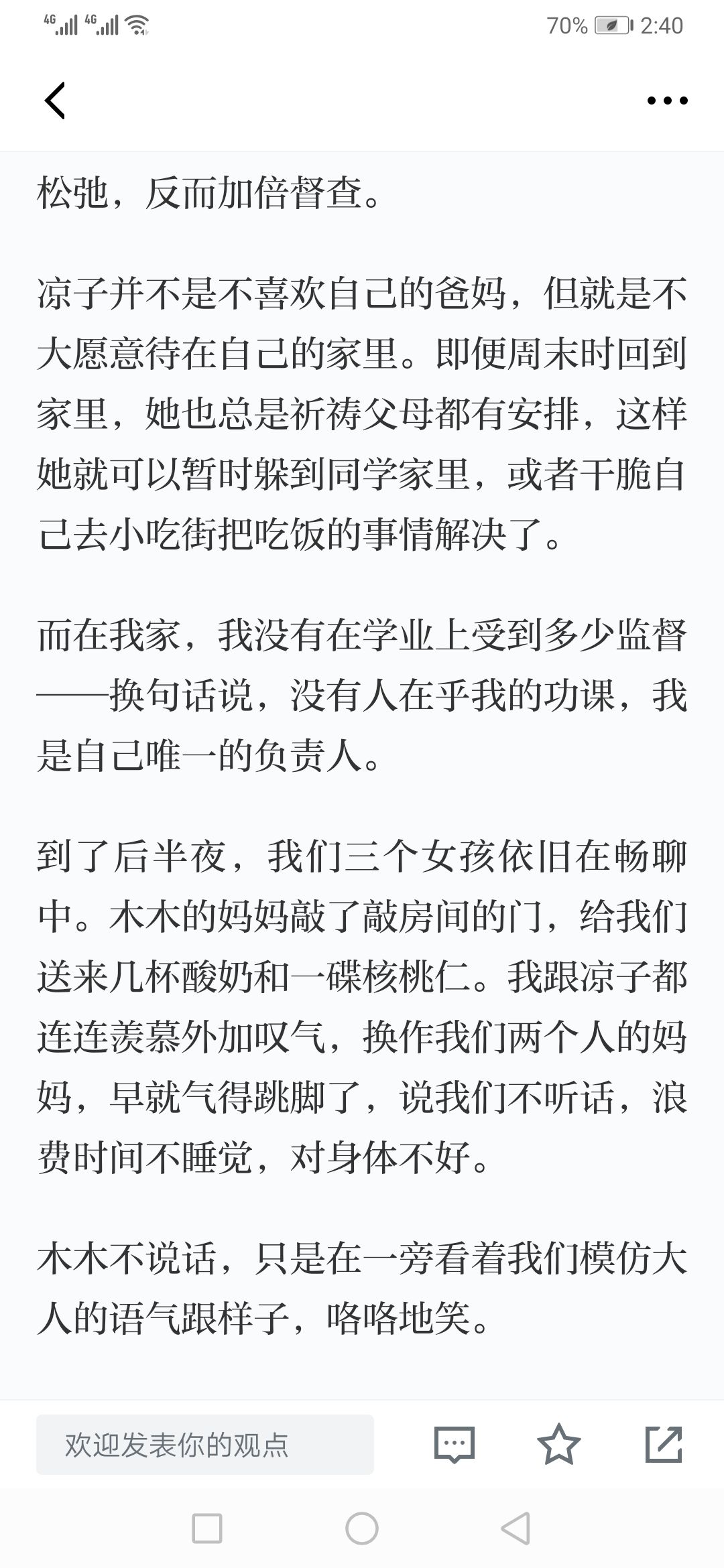This screenshot has height=1568, width=724.
Task: Open recent apps with the square button
Action: [207, 1529]
